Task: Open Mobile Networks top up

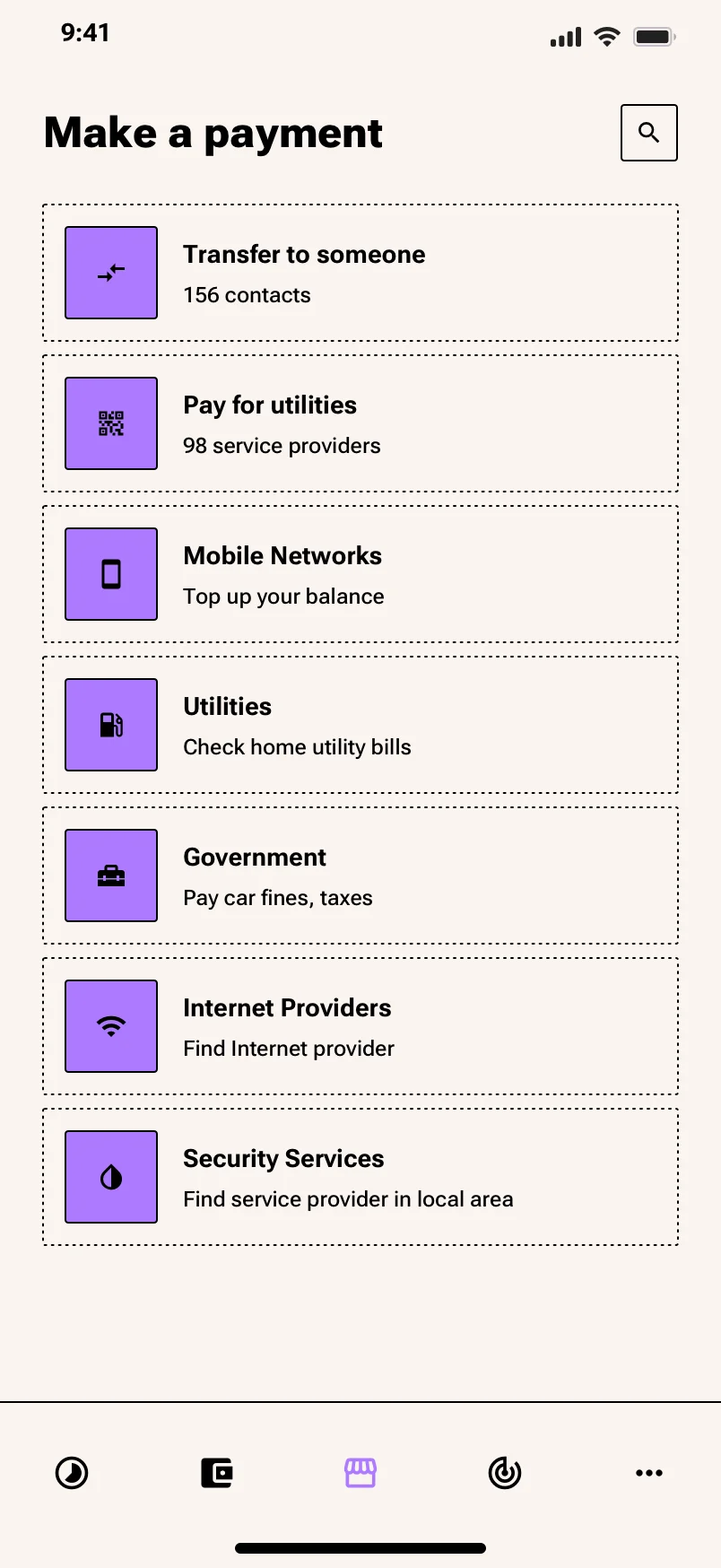Action: tap(360, 574)
